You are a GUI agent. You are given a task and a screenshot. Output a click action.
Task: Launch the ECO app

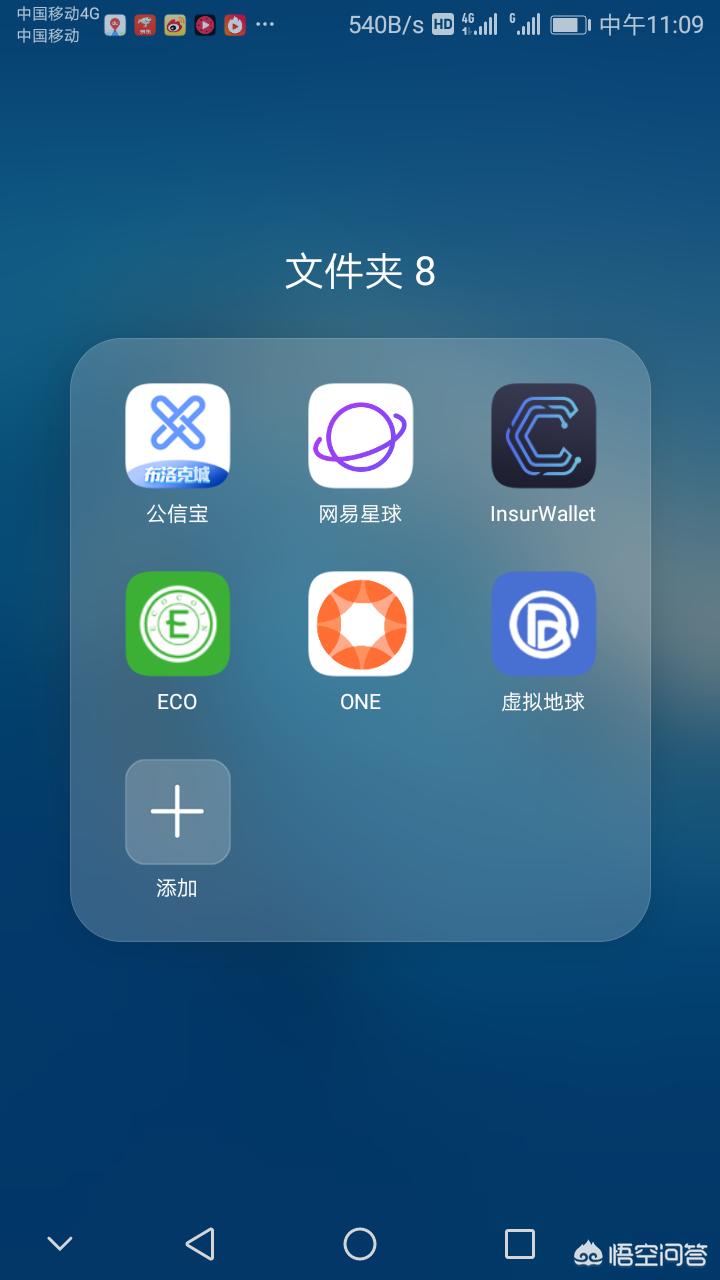[x=177, y=624]
